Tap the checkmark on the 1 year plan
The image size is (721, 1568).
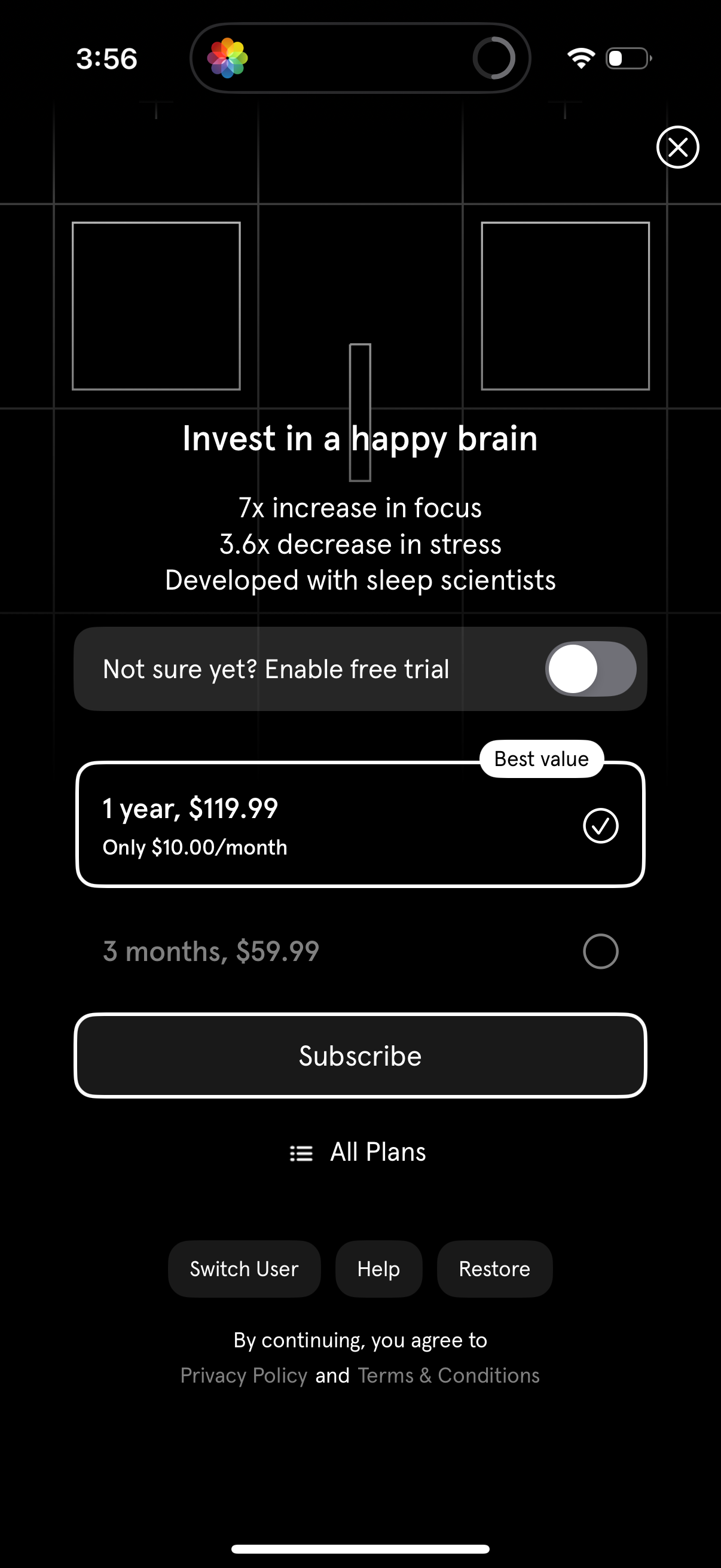(x=600, y=825)
